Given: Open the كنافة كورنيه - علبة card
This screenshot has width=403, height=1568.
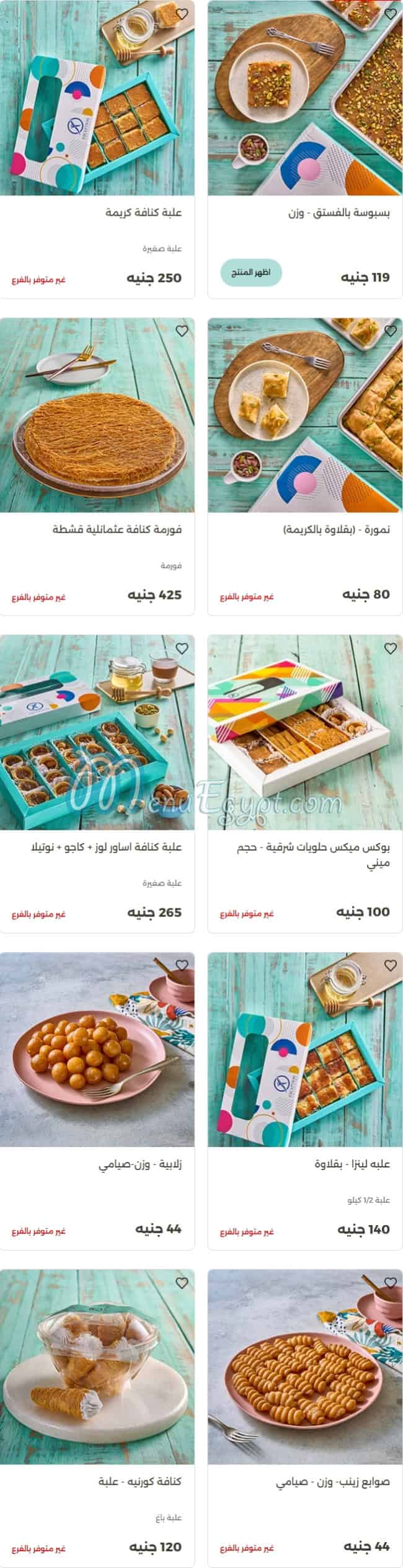Looking at the screenshot, I should click(x=139, y=1482).
